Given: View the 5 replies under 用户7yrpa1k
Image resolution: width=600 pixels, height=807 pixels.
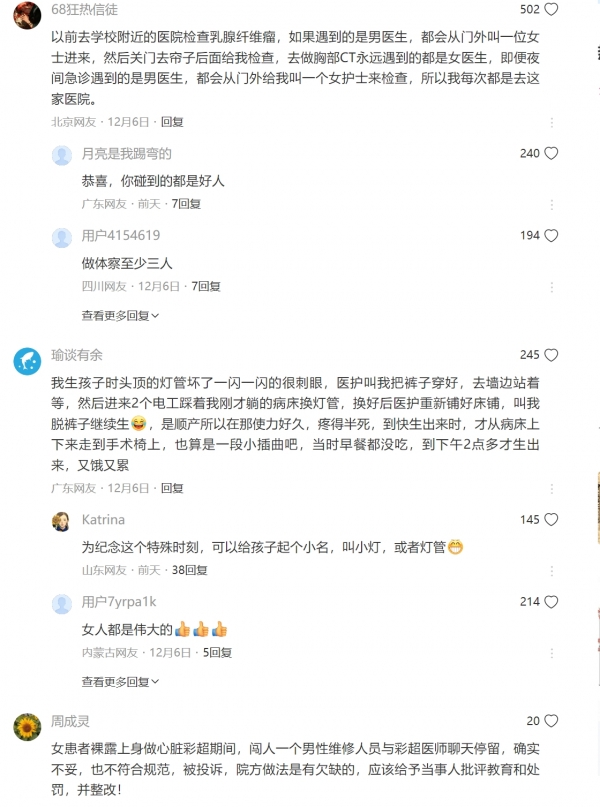Looking at the screenshot, I should (x=217, y=652).
